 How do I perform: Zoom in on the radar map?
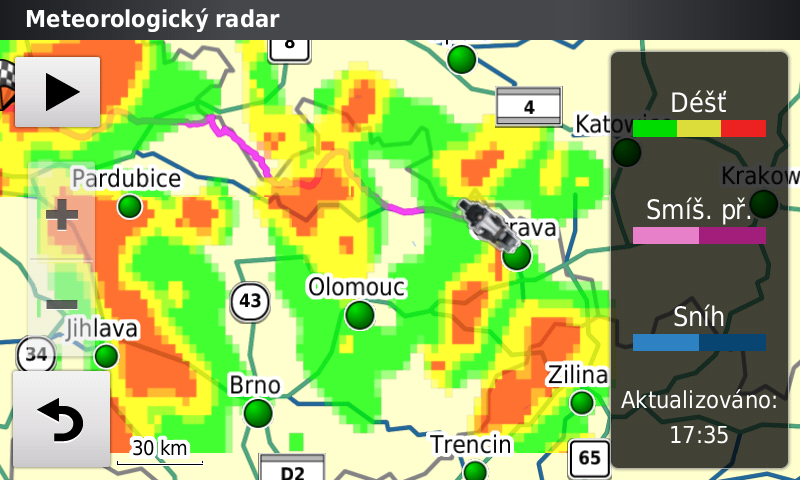tap(62, 213)
